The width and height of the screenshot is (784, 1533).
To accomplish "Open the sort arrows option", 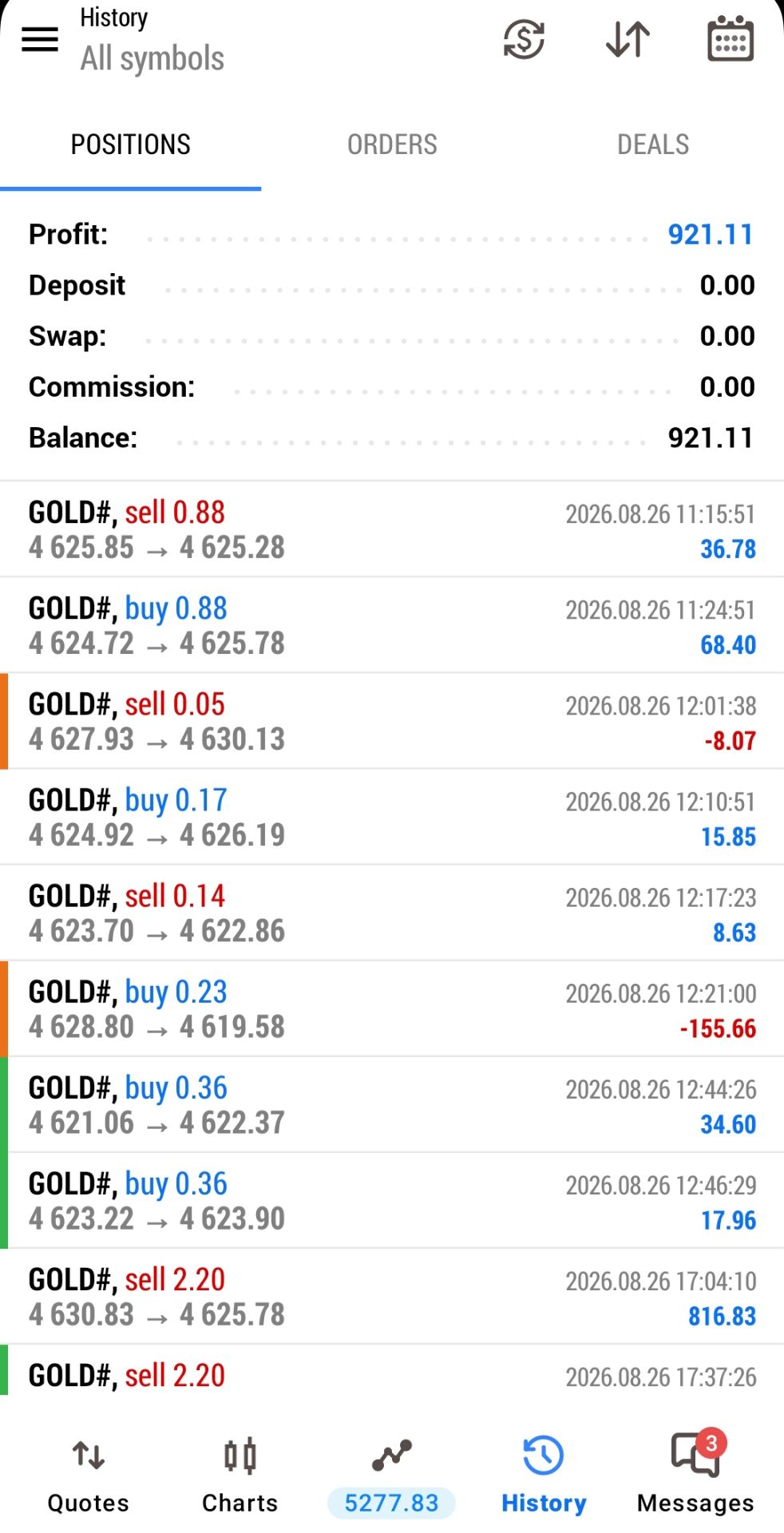I will tap(628, 39).
